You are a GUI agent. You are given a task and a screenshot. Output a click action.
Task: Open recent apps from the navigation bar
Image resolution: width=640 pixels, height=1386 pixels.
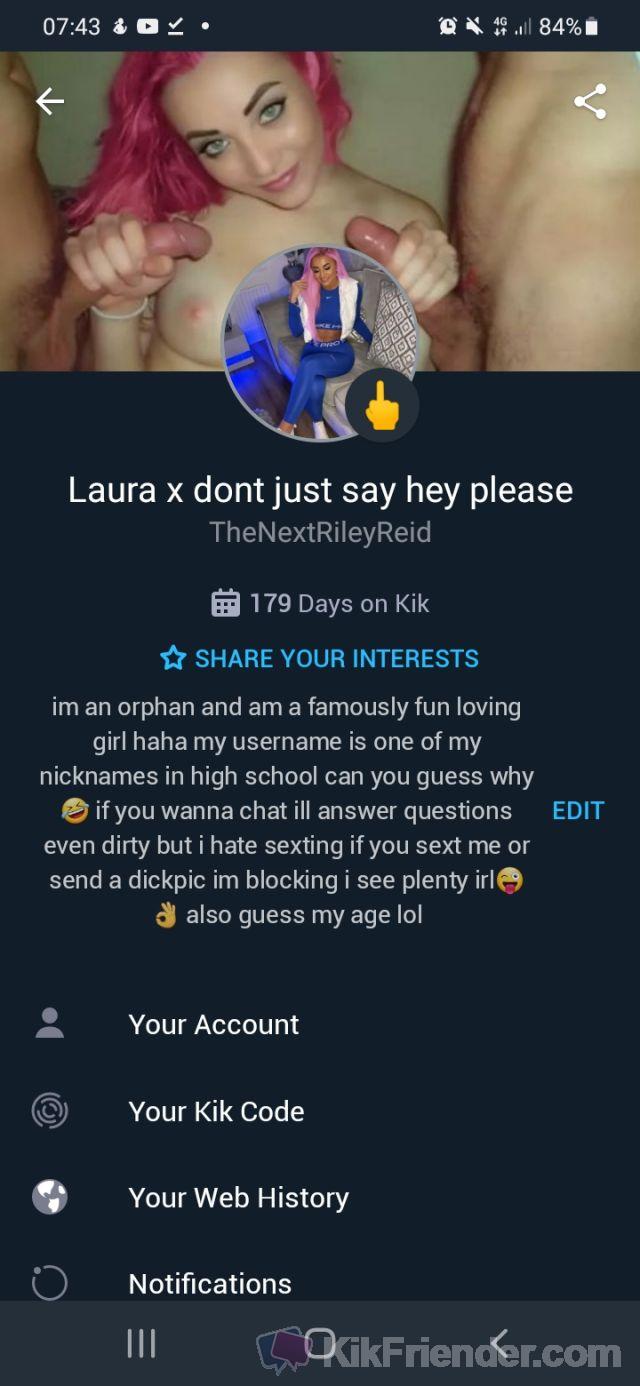141,1343
